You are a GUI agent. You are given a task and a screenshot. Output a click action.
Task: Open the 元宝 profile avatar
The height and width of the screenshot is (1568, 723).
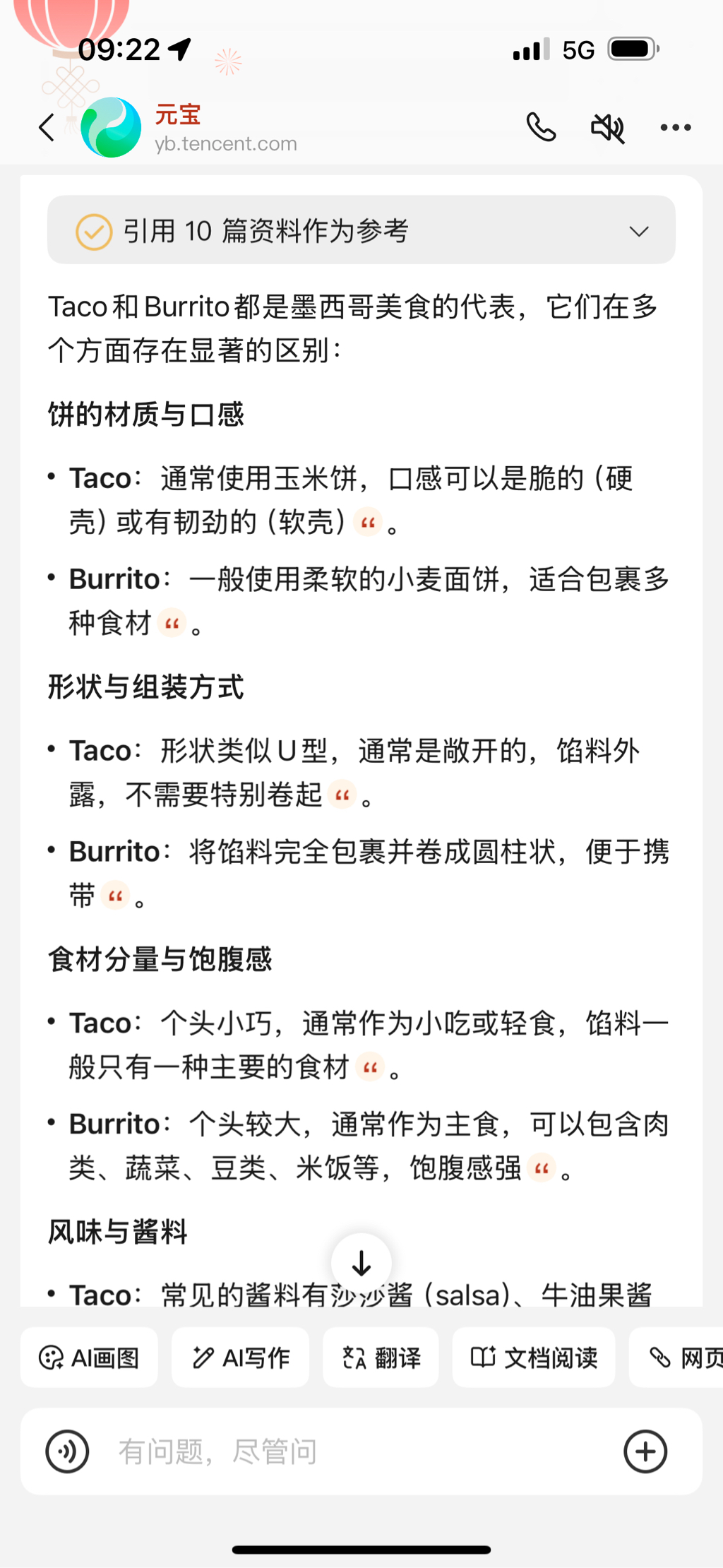[x=111, y=128]
